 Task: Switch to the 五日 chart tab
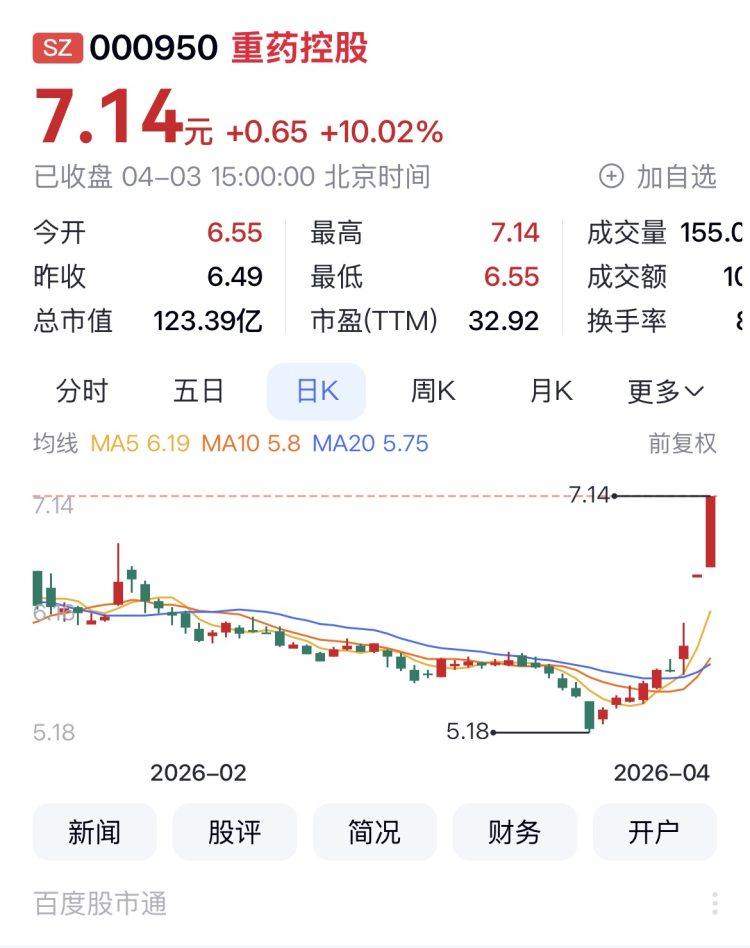199,391
